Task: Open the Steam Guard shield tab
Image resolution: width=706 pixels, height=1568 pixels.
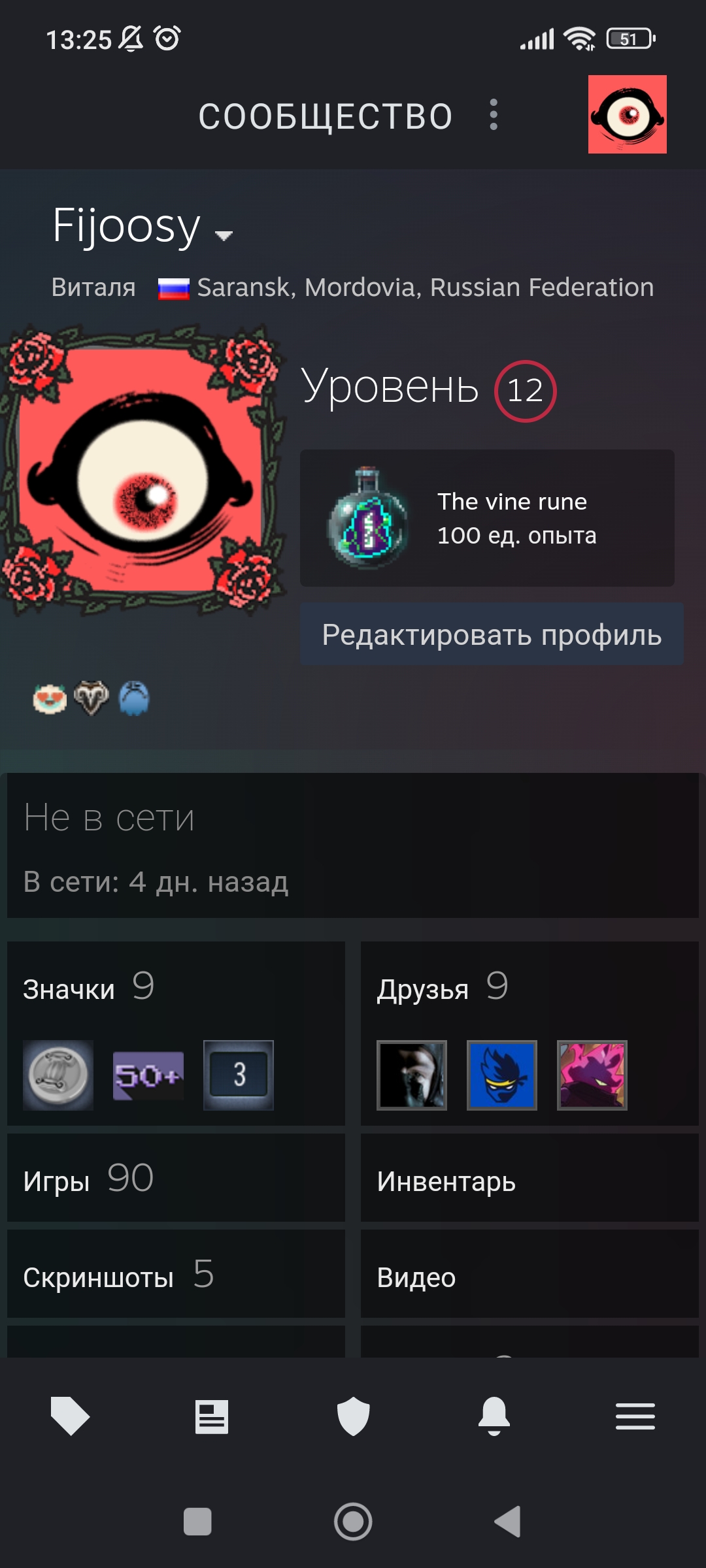Action: (353, 1416)
